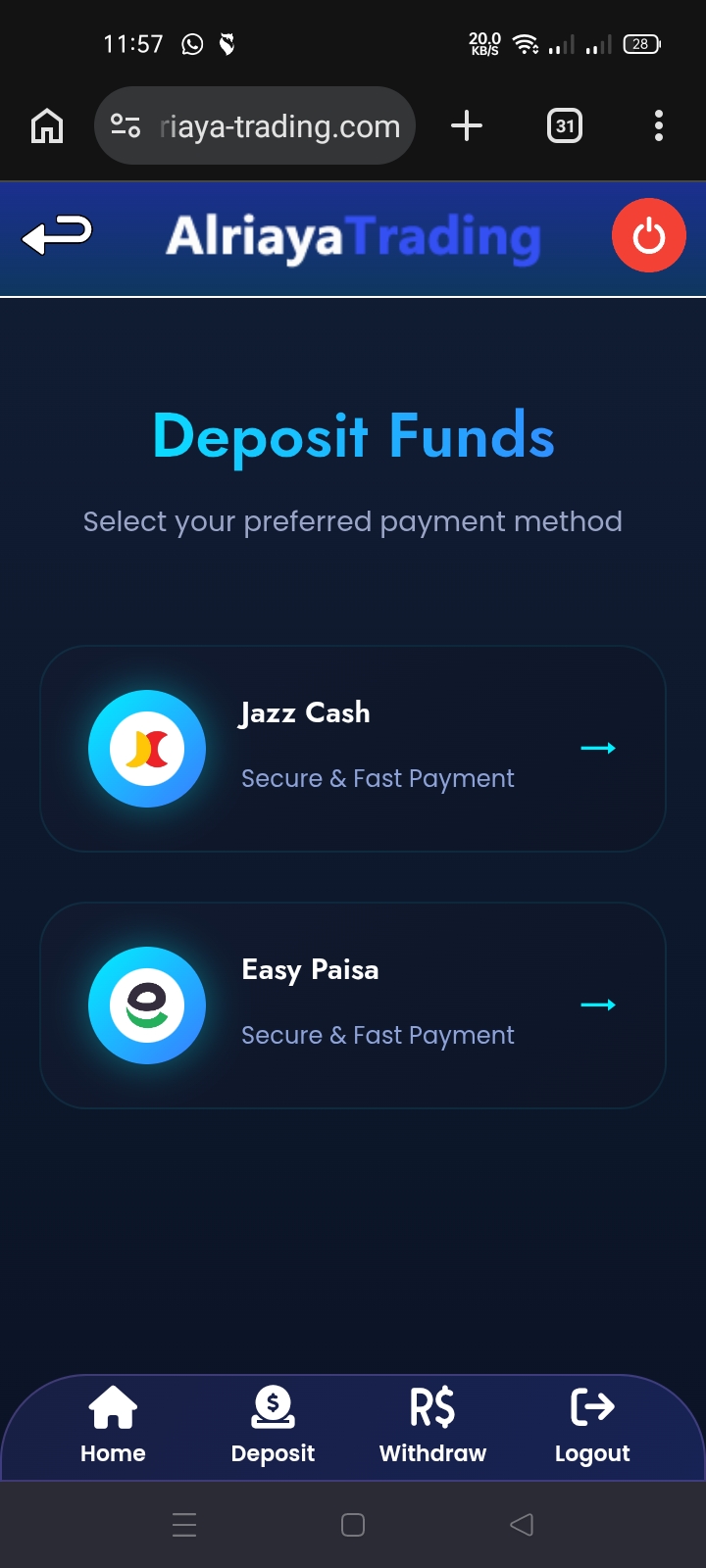This screenshot has width=706, height=1568.
Task: Choose Easy Paisa payment method
Action: pos(353,1005)
